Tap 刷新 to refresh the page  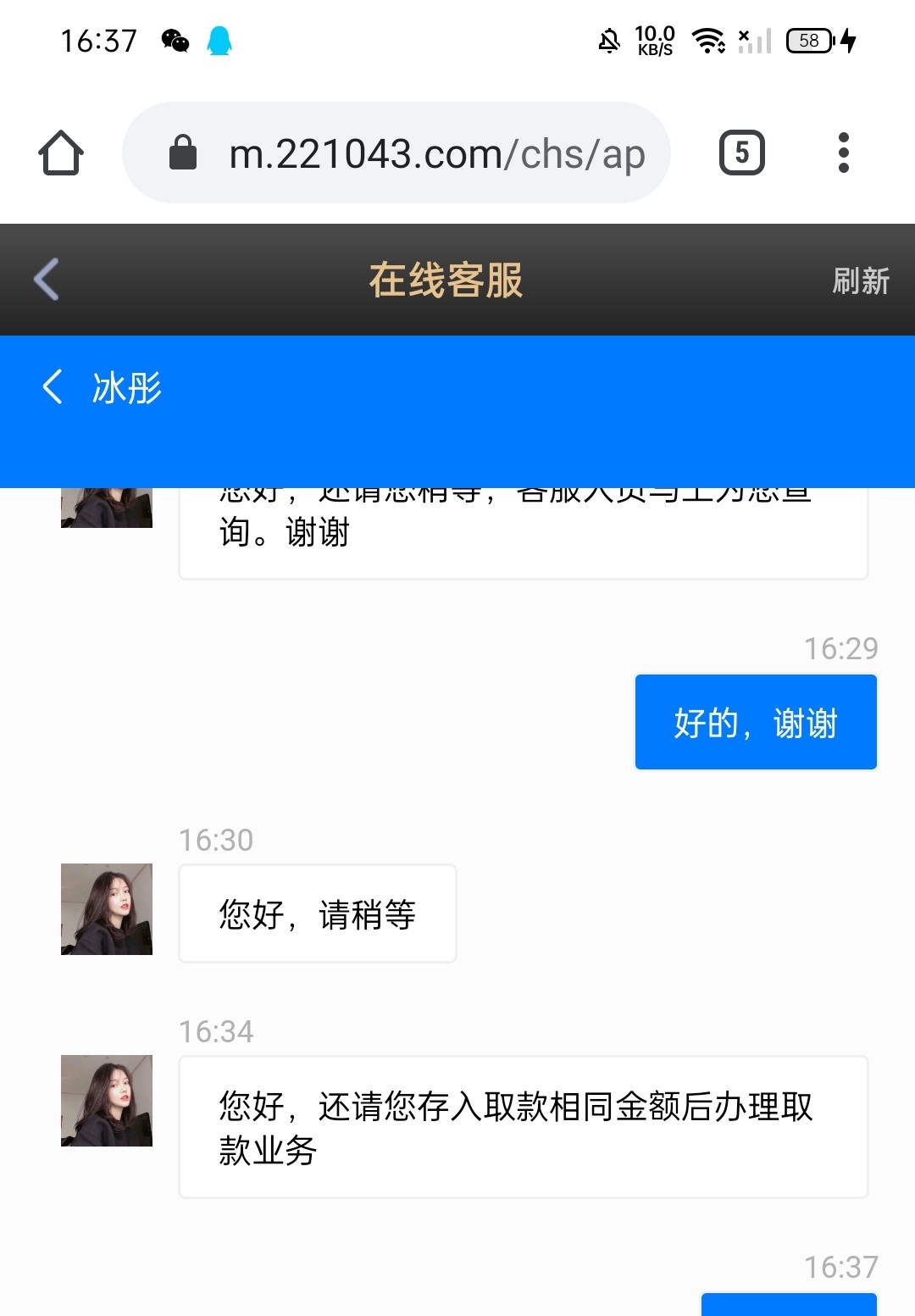click(860, 280)
